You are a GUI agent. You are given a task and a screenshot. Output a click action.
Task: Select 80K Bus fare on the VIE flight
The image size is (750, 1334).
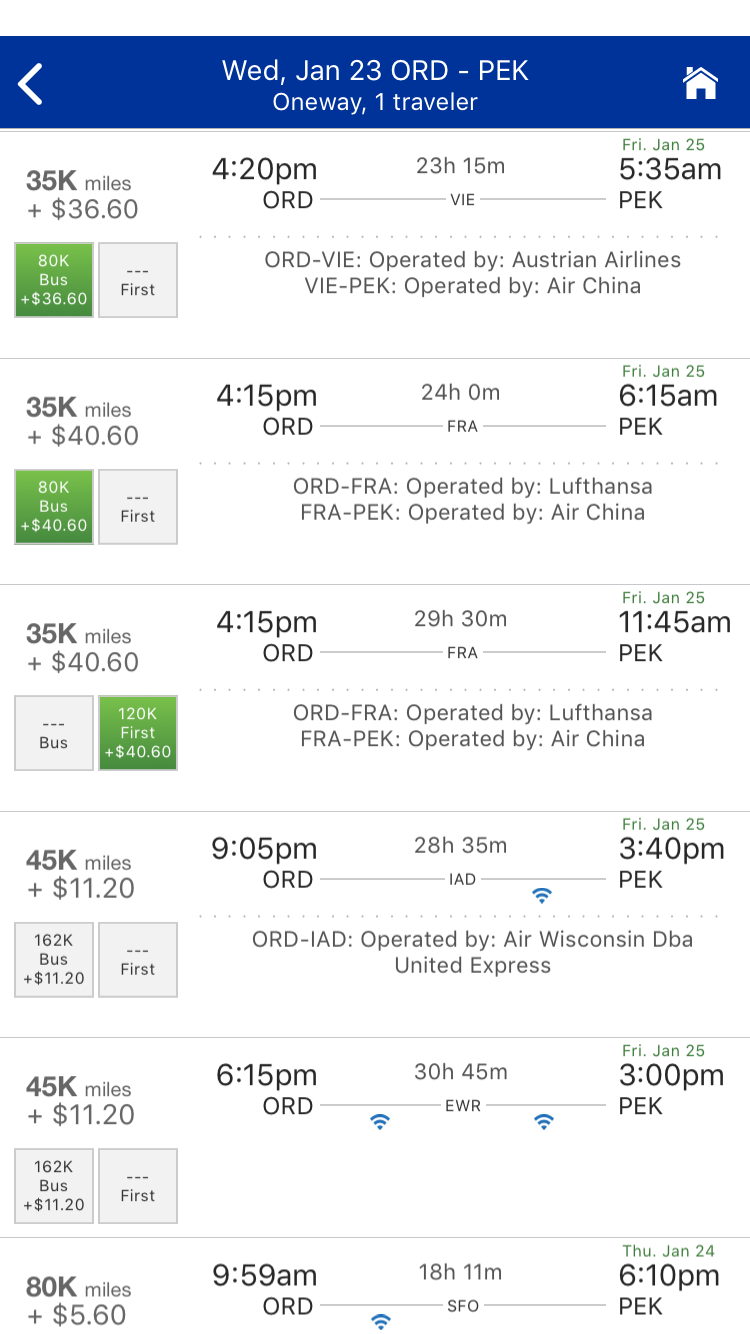(54, 280)
